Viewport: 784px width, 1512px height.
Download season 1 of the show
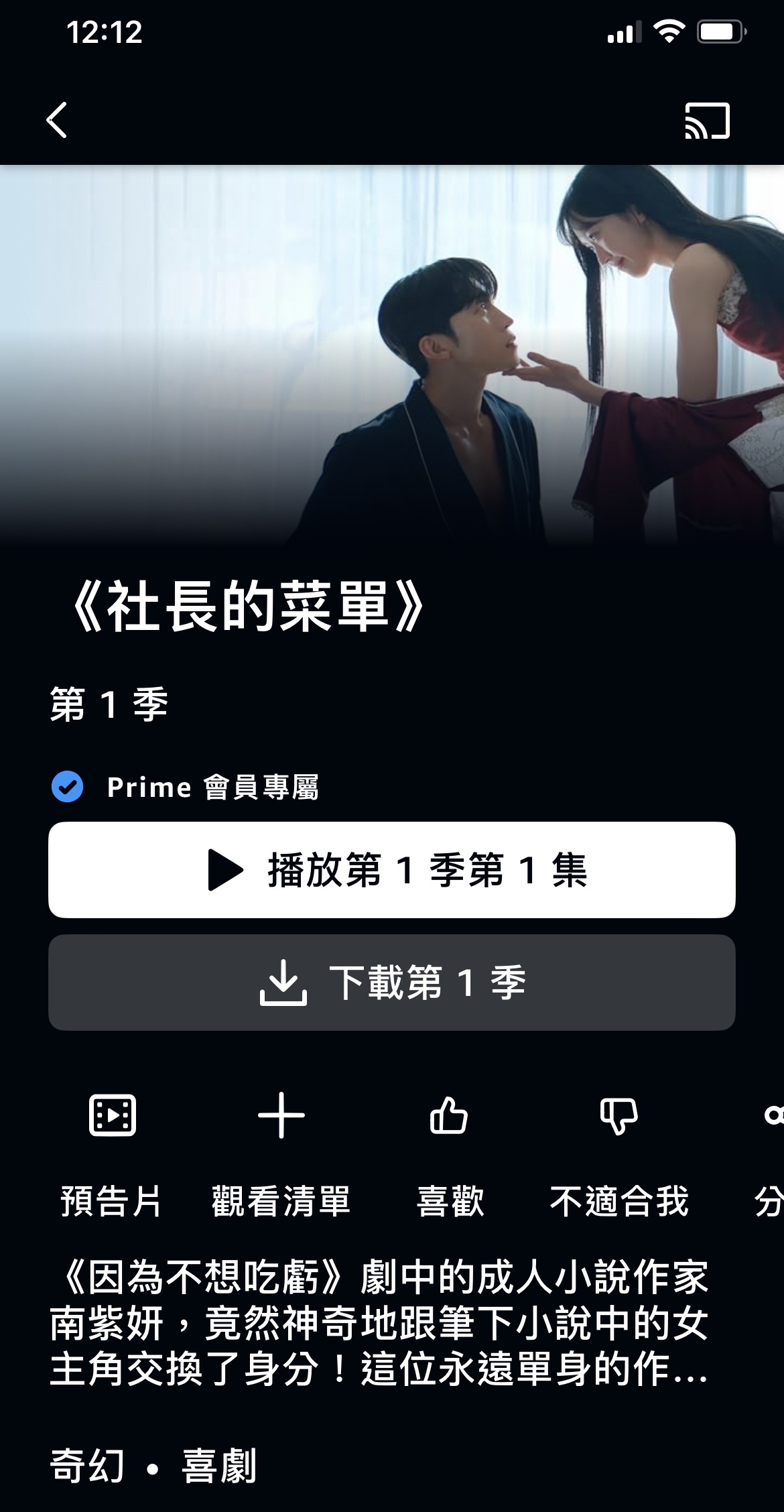pos(392,983)
